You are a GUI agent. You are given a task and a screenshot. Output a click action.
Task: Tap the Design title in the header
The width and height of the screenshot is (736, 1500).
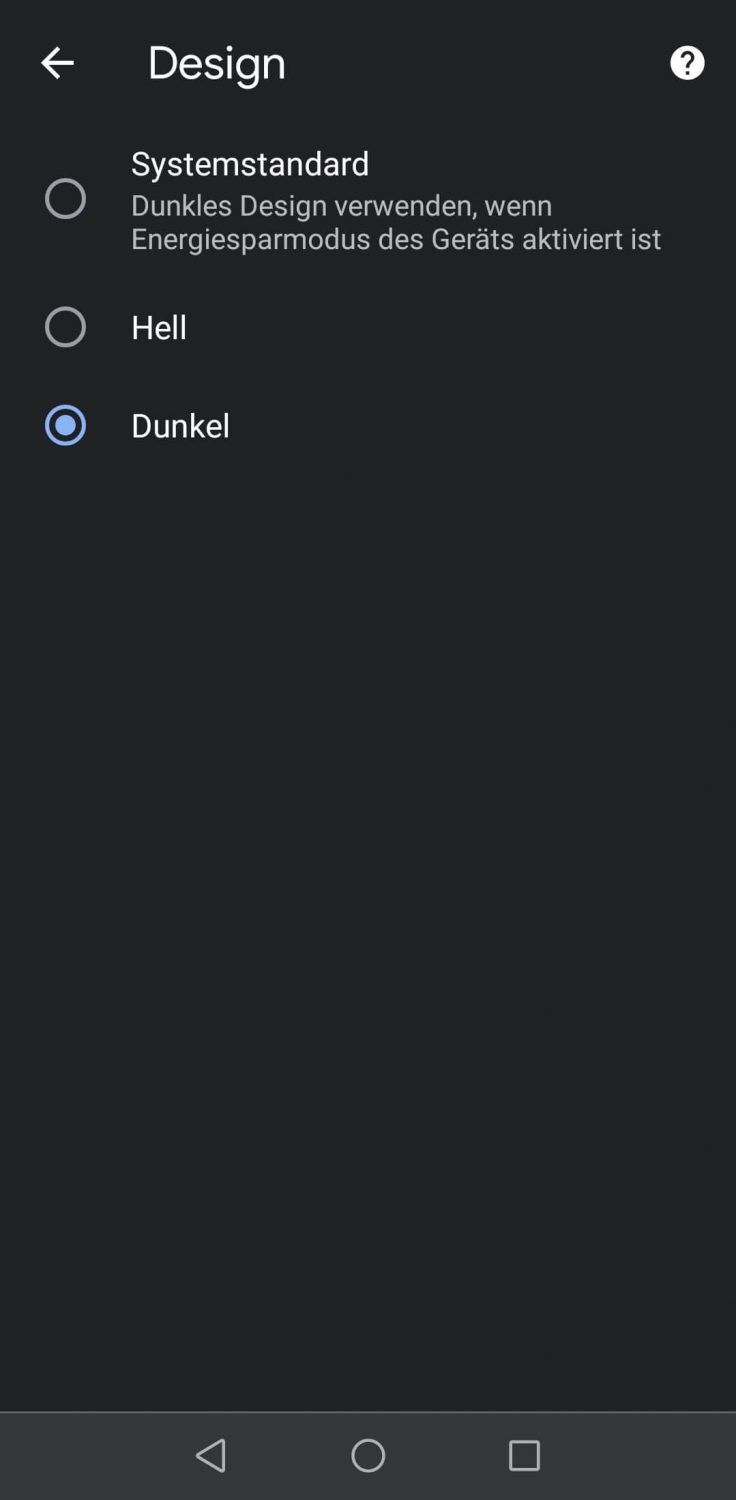[216, 62]
